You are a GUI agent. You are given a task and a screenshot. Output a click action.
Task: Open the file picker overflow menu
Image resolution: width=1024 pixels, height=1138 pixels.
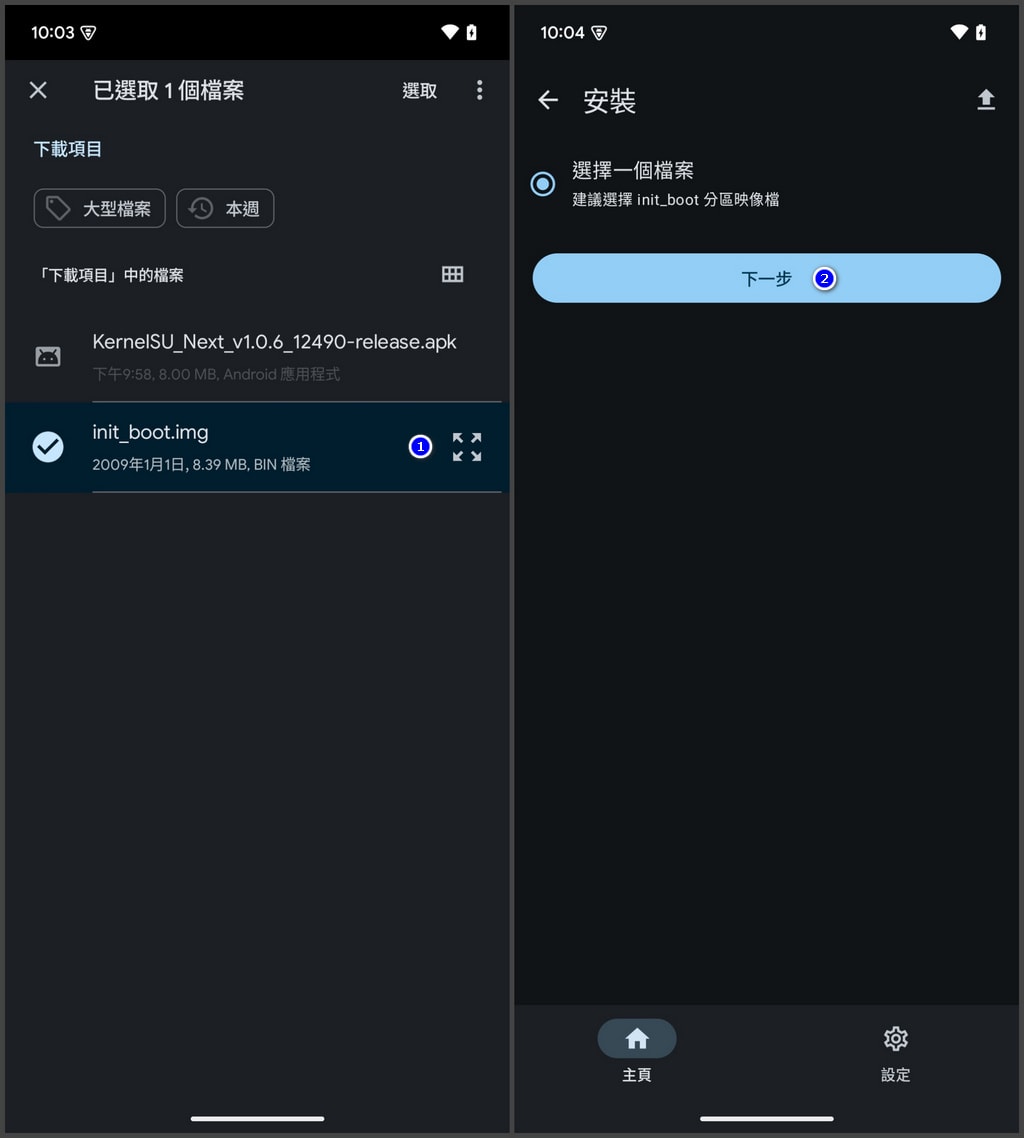coord(480,91)
